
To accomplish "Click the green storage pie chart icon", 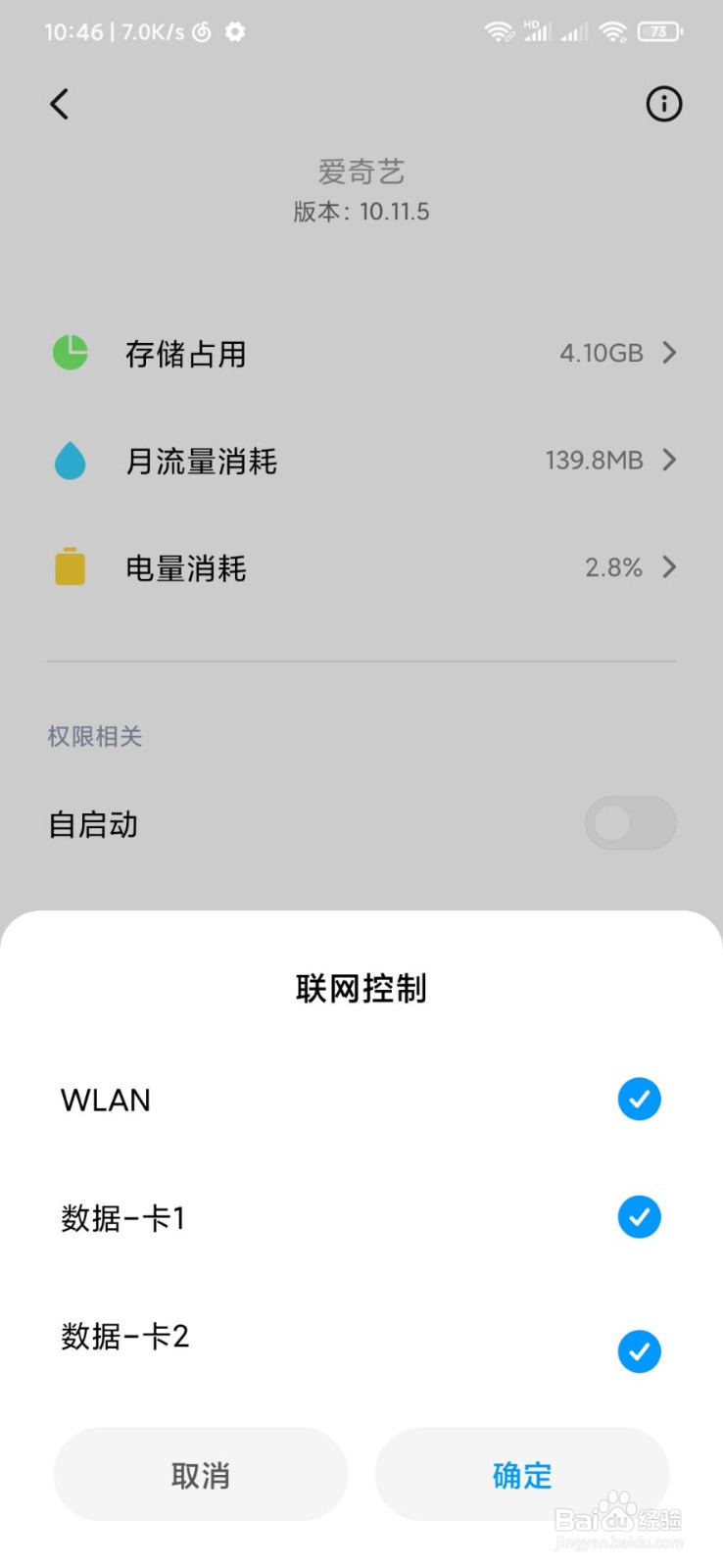I will (69, 353).
